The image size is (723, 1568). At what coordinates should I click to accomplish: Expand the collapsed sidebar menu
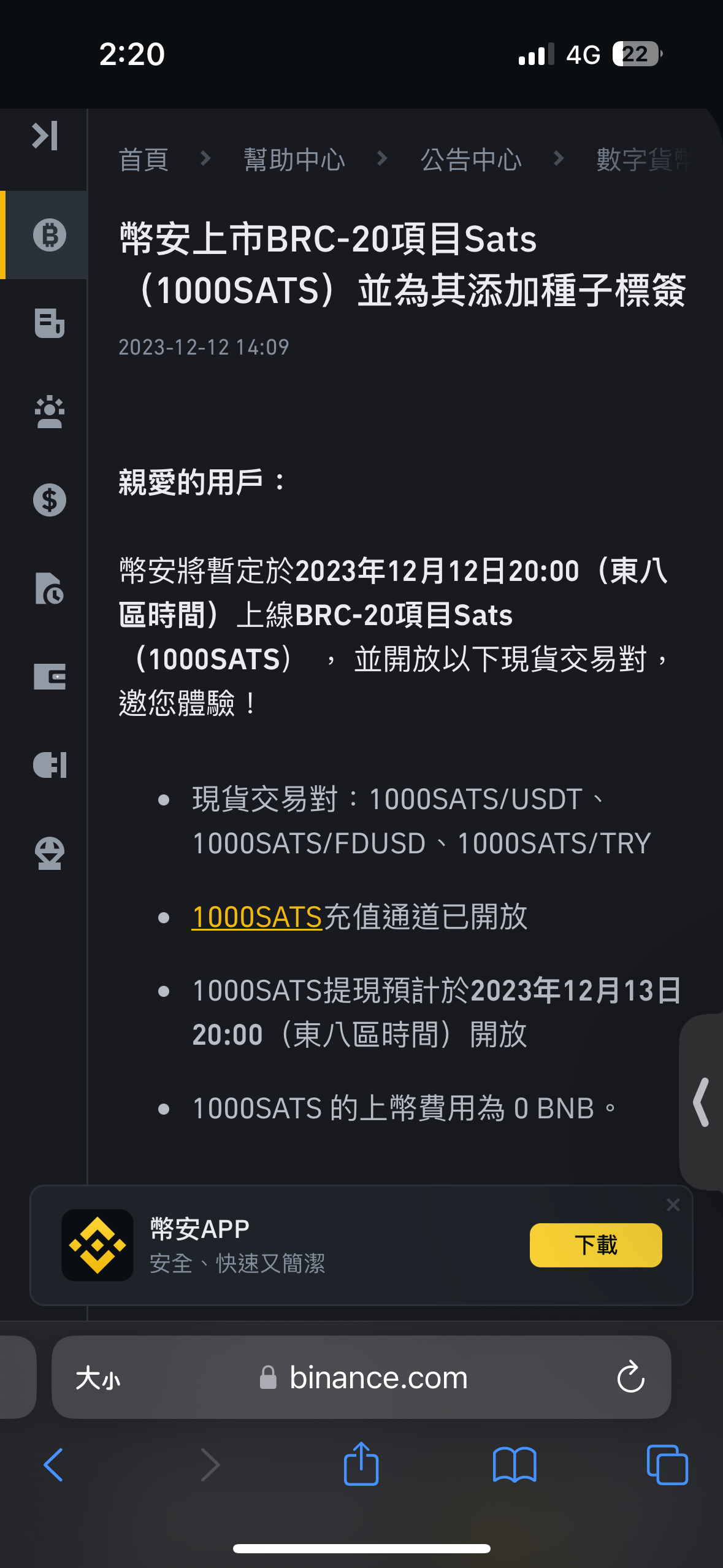pyautogui.click(x=45, y=136)
